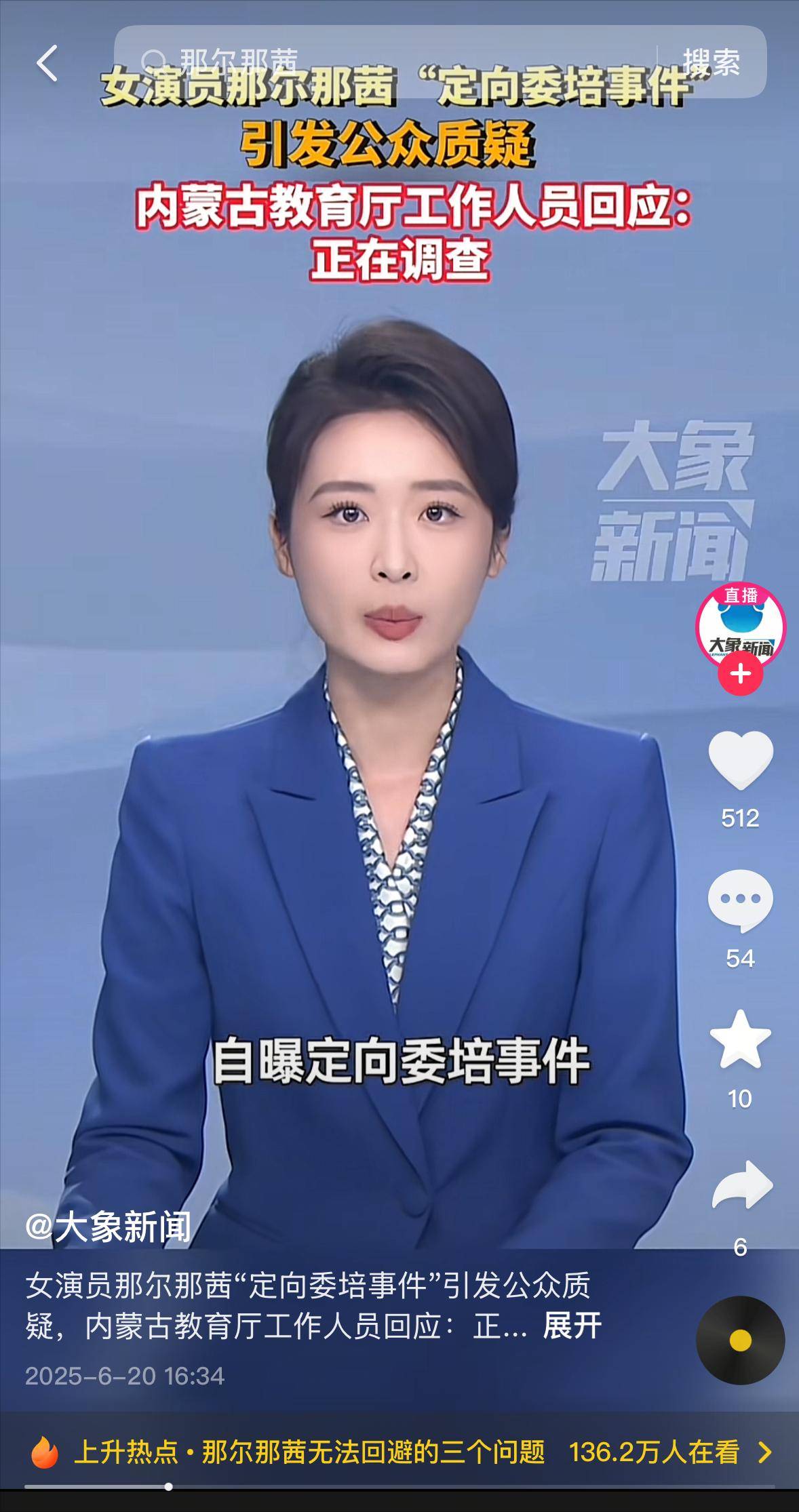Tap the search box showing 那尔那茜
This screenshot has height=1512, width=799.
(385, 62)
